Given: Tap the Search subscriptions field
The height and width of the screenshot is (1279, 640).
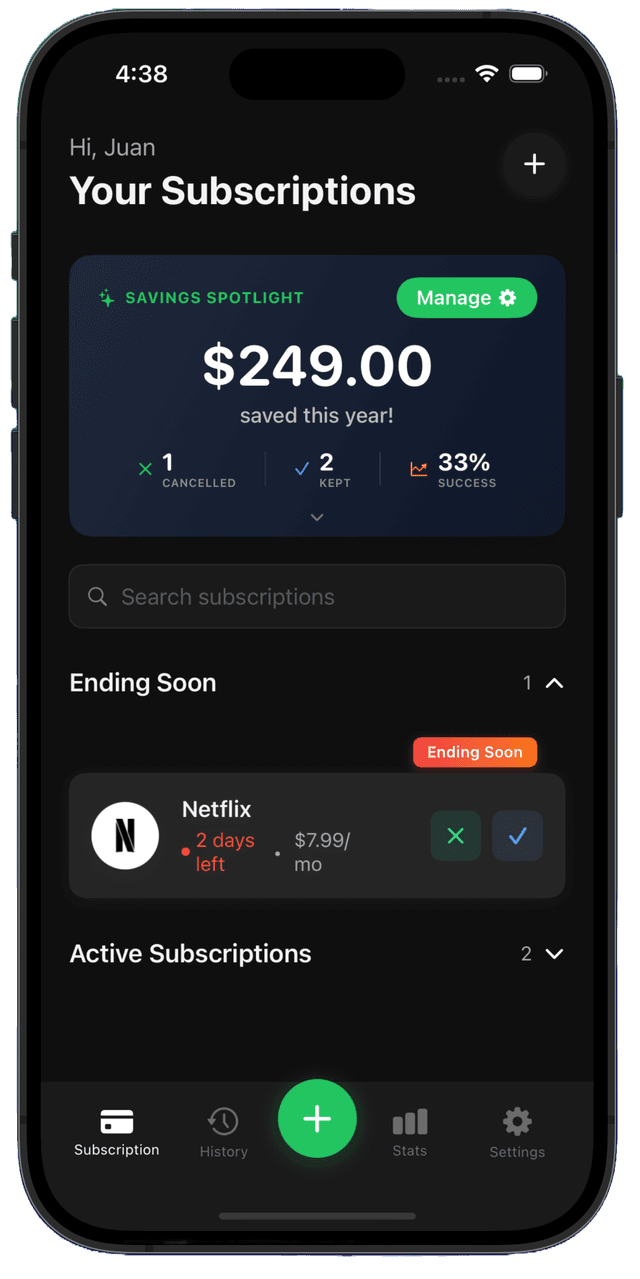Looking at the screenshot, I should [317, 597].
